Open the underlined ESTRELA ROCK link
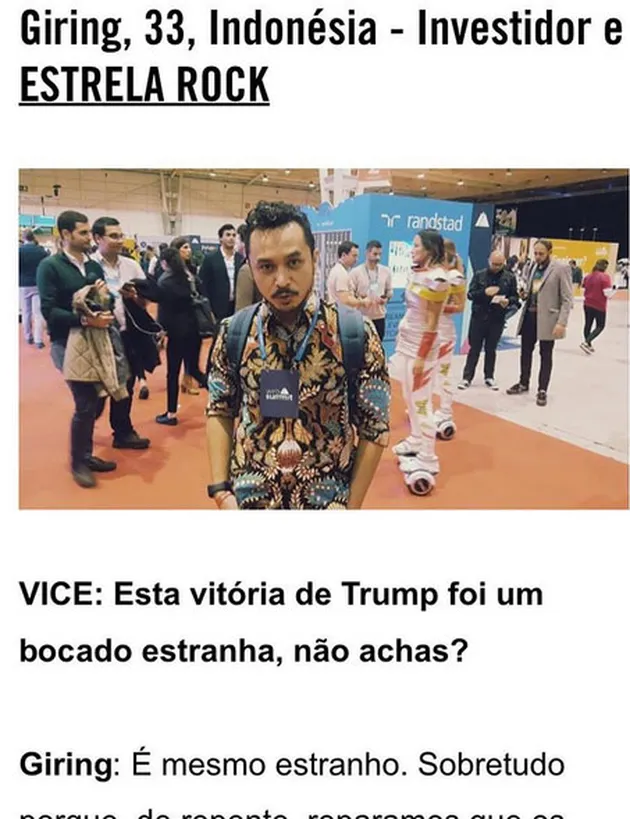630x819 pixels. coord(145,87)
